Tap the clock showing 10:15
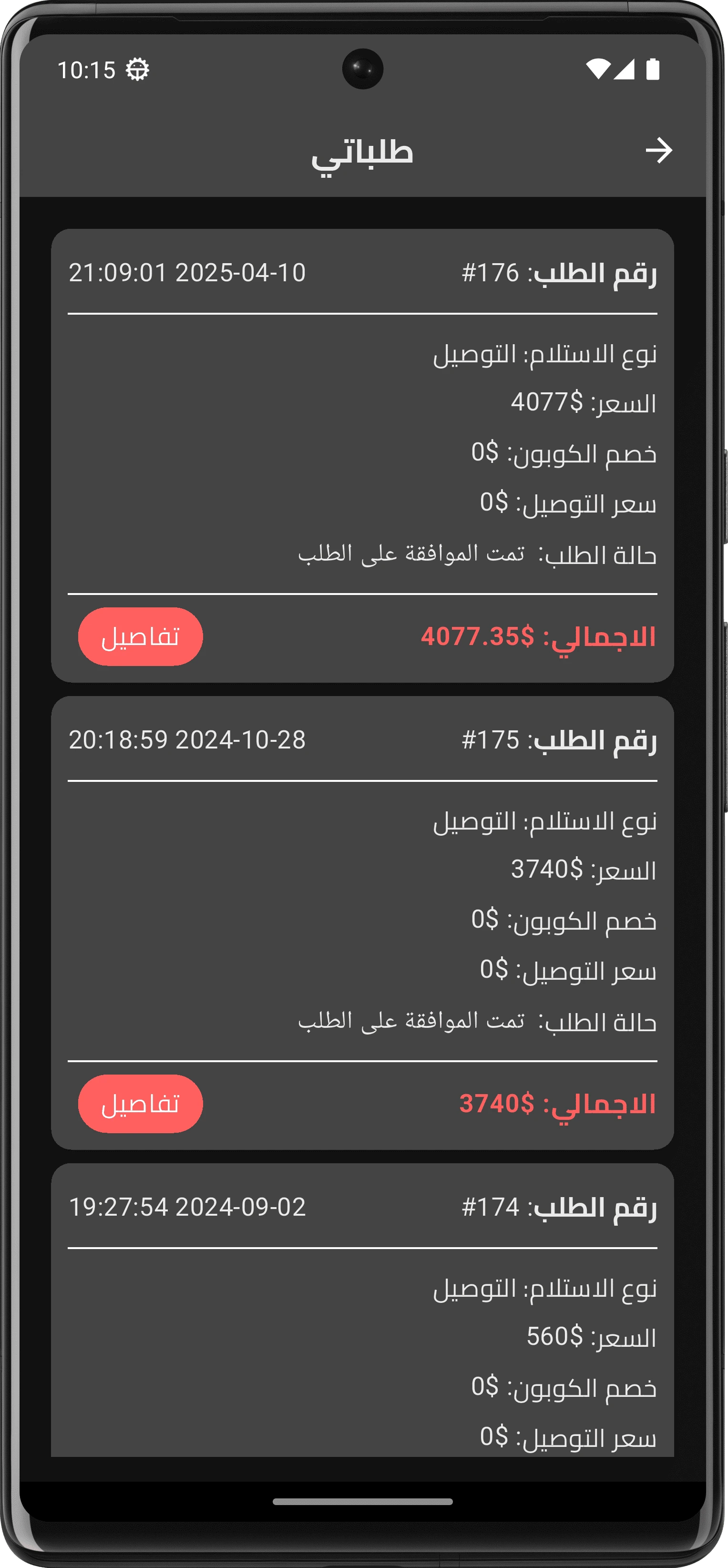This screenshot has width=728, height=1568. point(88,70)
